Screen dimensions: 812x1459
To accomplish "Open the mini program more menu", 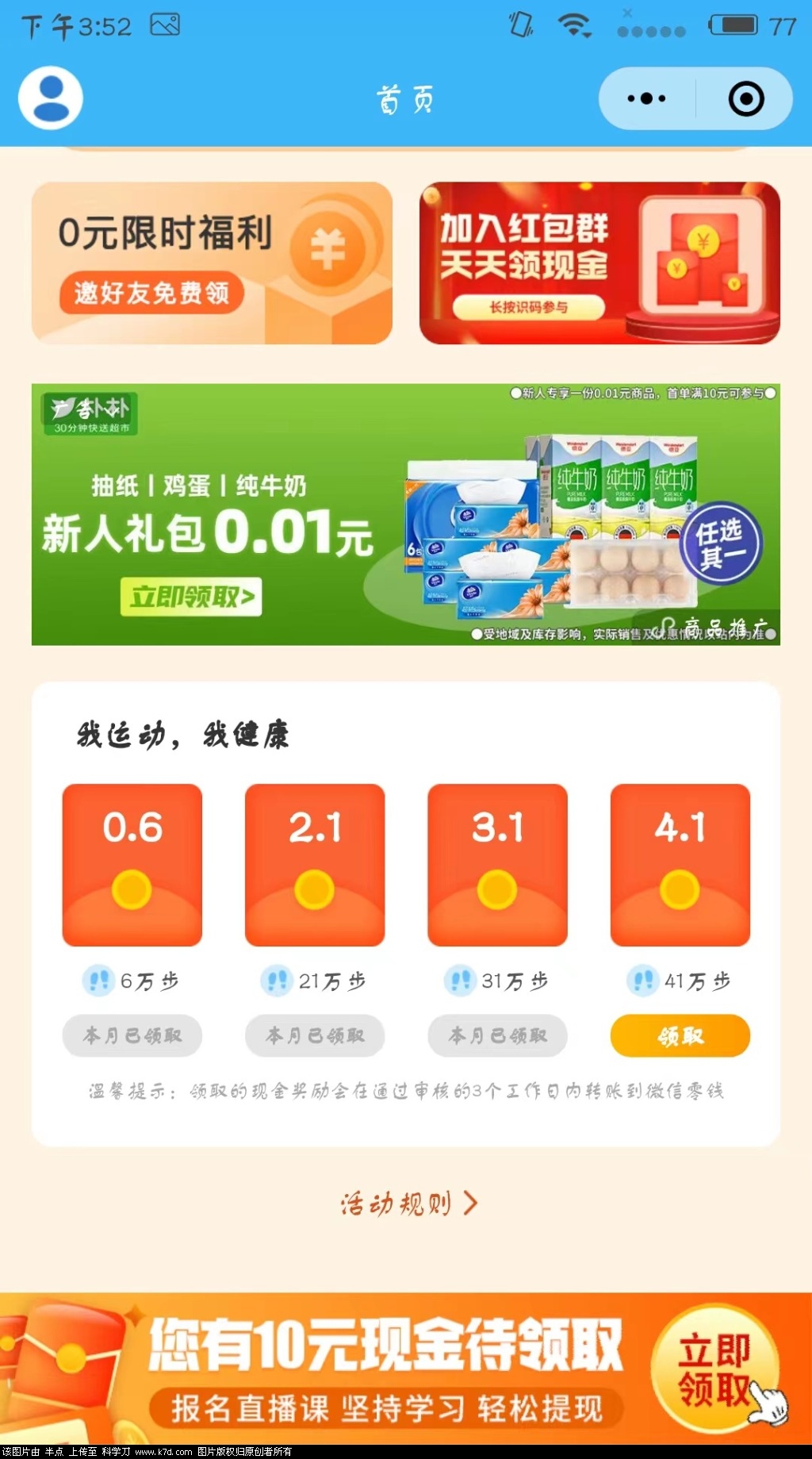I will click(646, 99).
